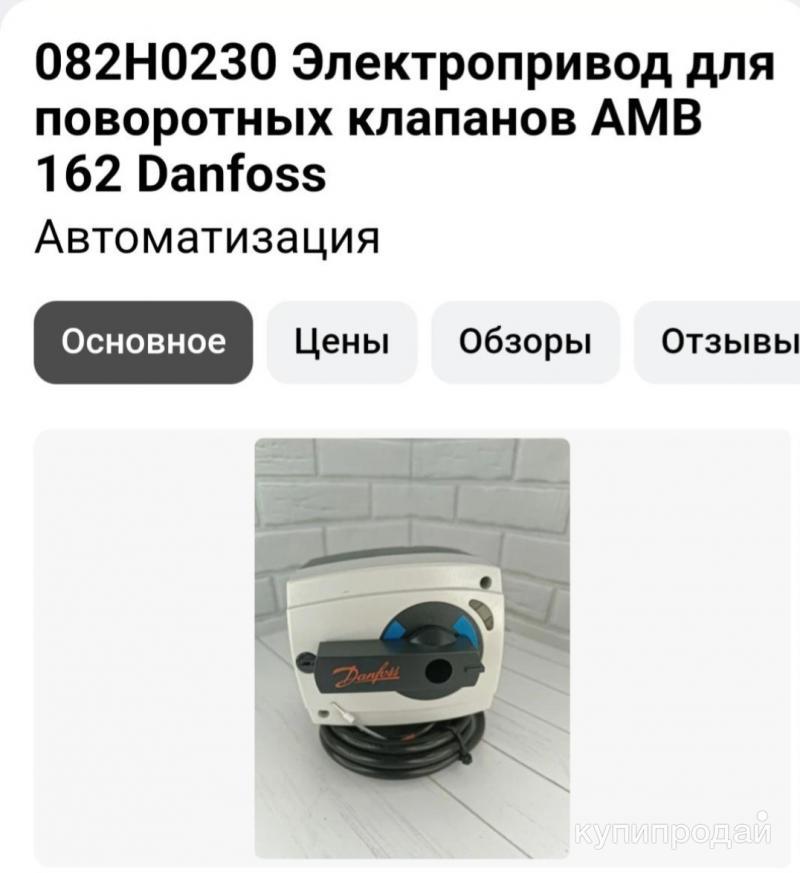Switch to the Обзоры tab
This screenshot has width=800, height=873.
pyautogui.click(x=525, y=343)
